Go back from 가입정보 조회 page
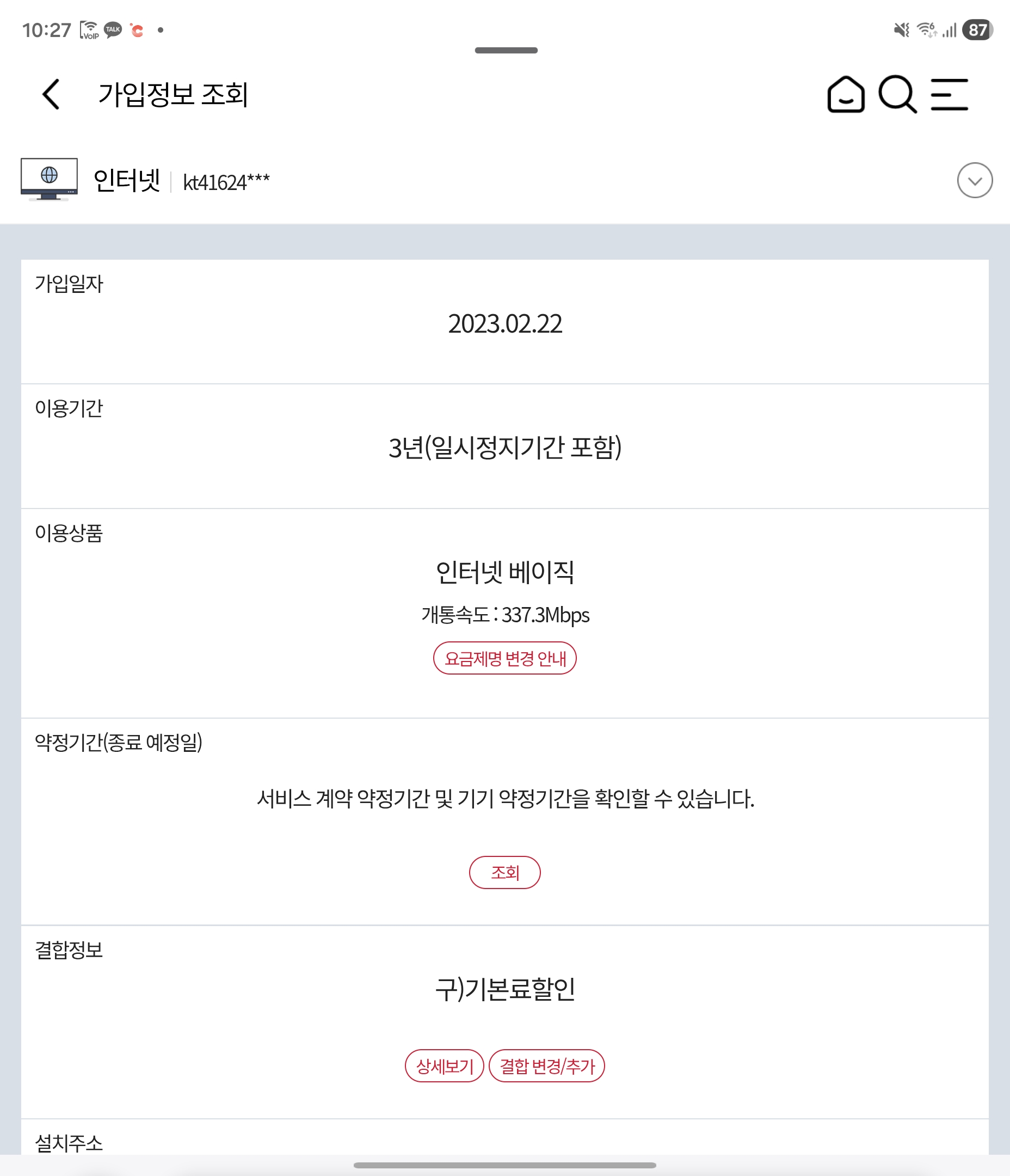 (x=51, y=94)
